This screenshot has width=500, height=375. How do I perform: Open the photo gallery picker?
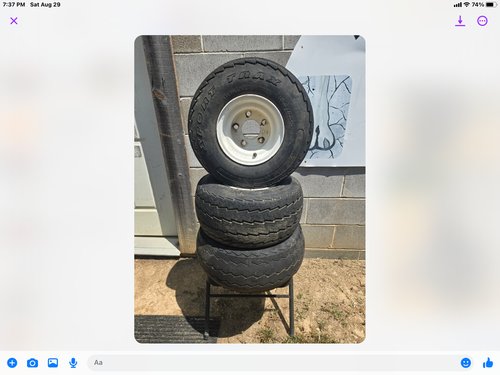point(53,363)
